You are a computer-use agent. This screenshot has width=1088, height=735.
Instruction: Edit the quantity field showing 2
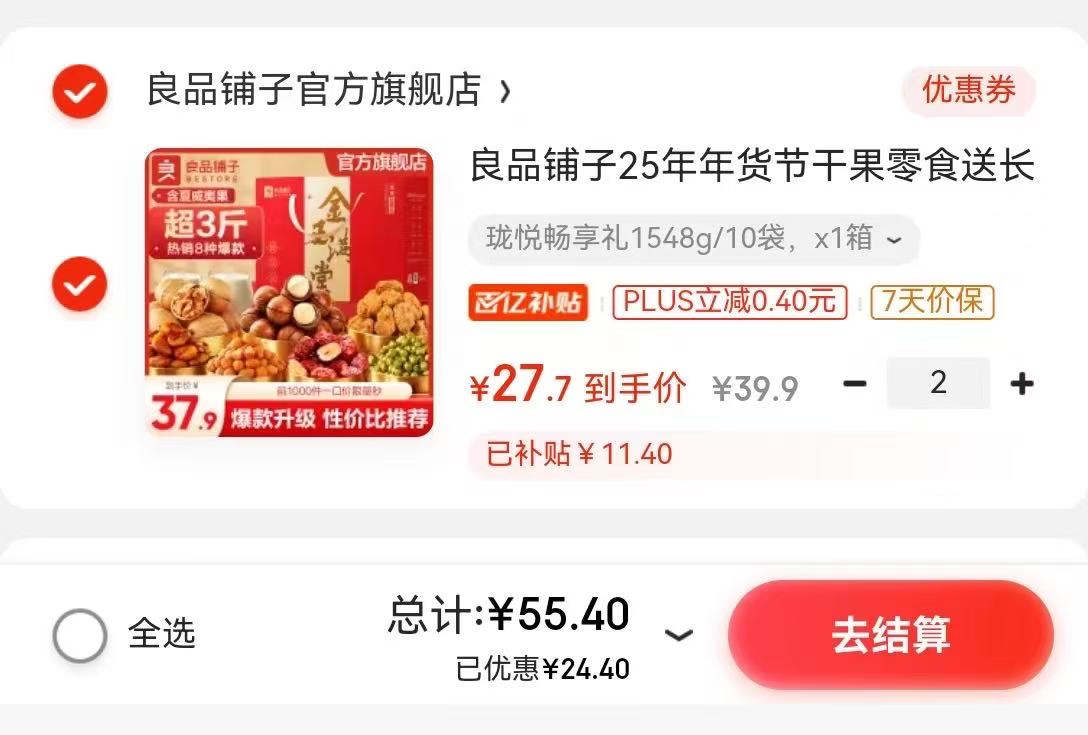937,383
